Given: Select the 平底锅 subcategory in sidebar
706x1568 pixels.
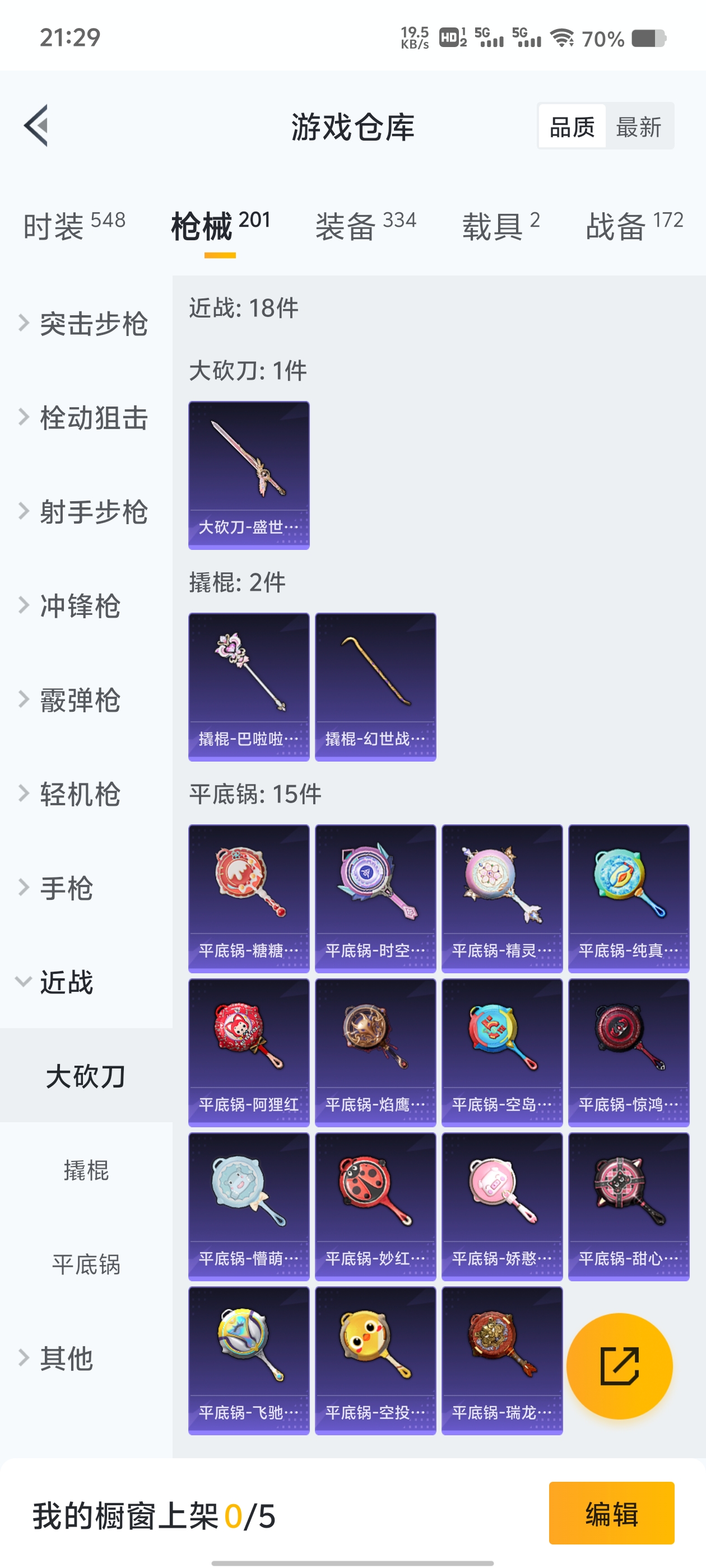Looking at the screenshot, I should pyautogui.click(x=86, y=1264).
